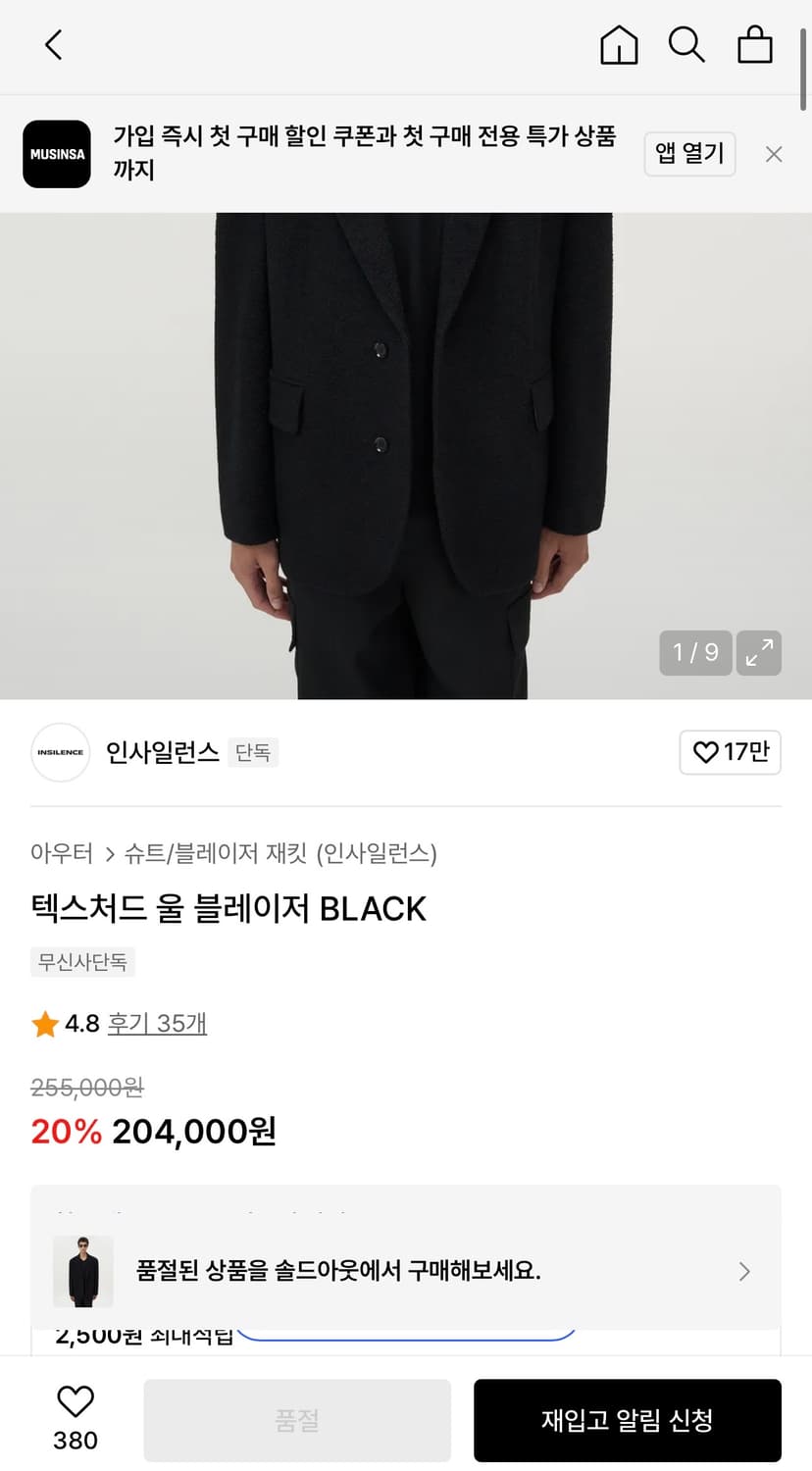Select the 무신사단독 tag
The height and width of the screenshot is (1471, 812).
82,962
